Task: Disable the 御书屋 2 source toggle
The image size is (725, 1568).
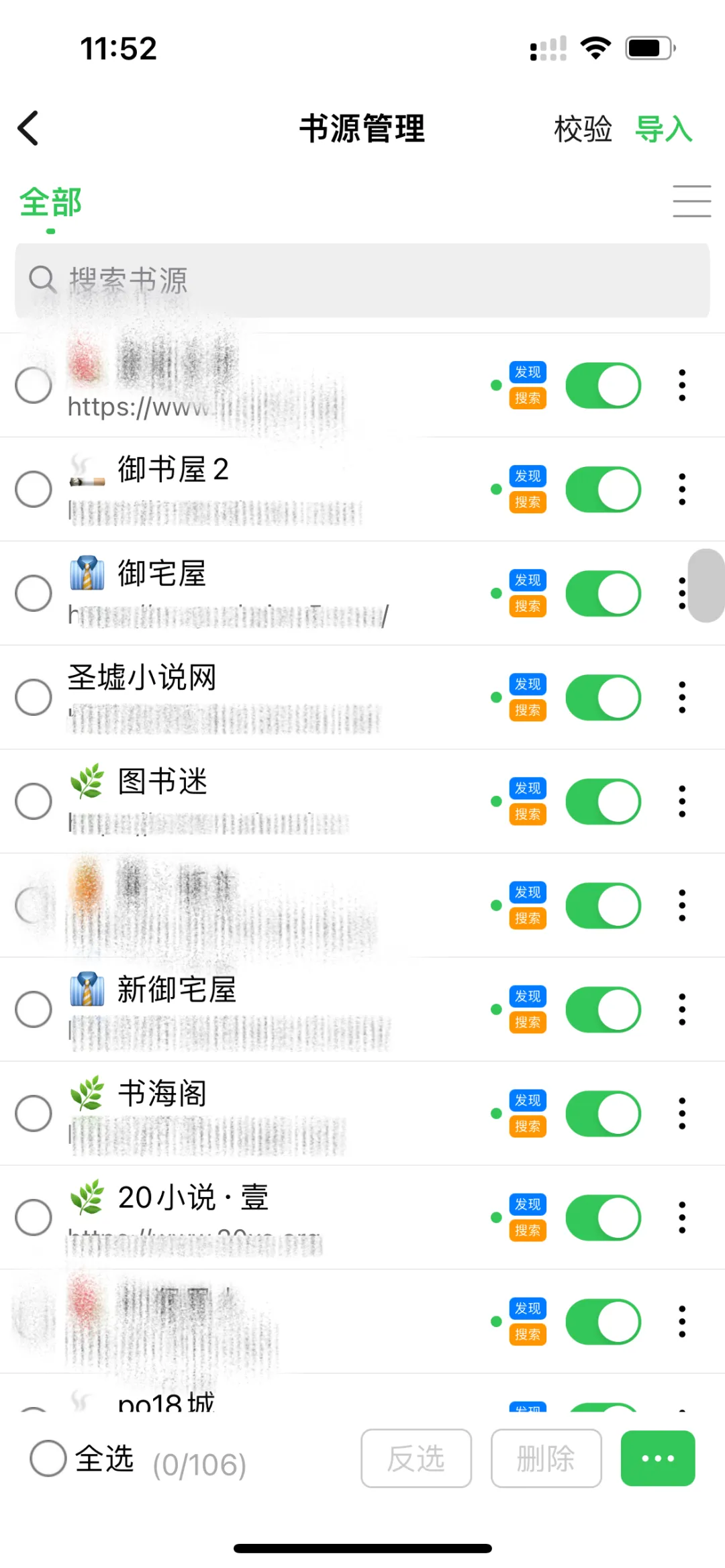Action: click(x=603, y=489)
